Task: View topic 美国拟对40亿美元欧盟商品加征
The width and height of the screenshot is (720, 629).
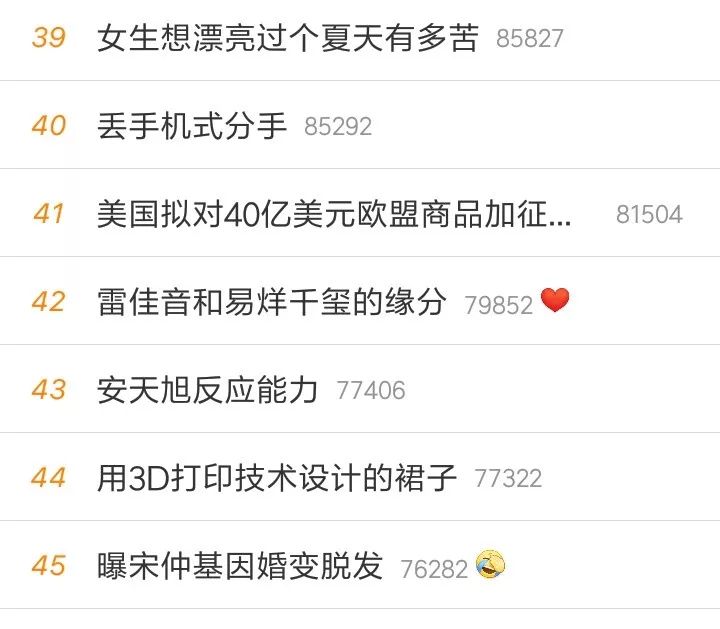Action: 334,214
